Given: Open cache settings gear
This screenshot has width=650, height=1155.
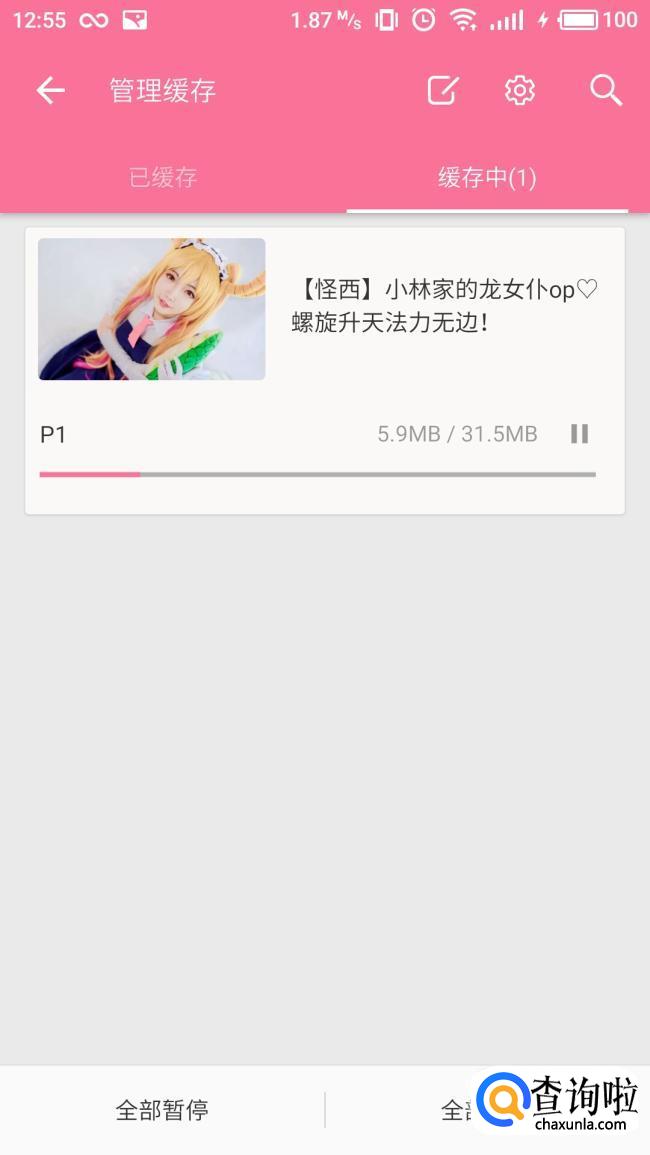Looking at the screenshot, I should click(519, 91).
